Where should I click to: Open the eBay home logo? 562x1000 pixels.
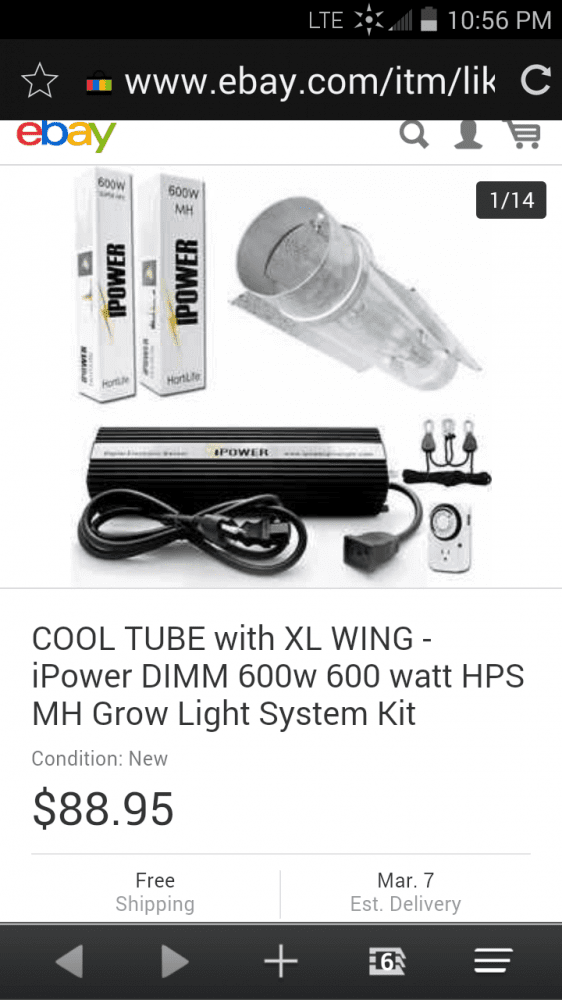[66, 135]
